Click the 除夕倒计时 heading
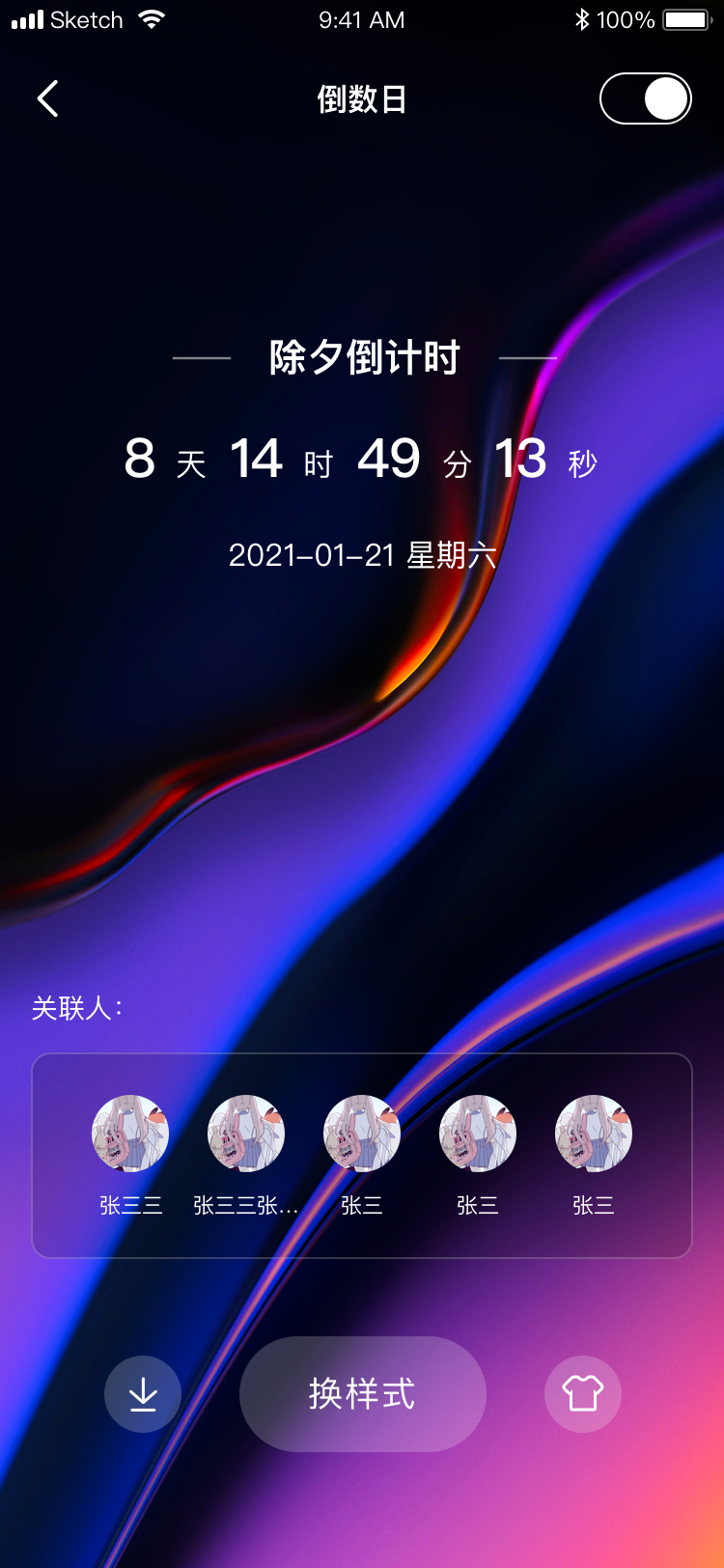This screenshot has width=724, height=1568. click(364, 356)
